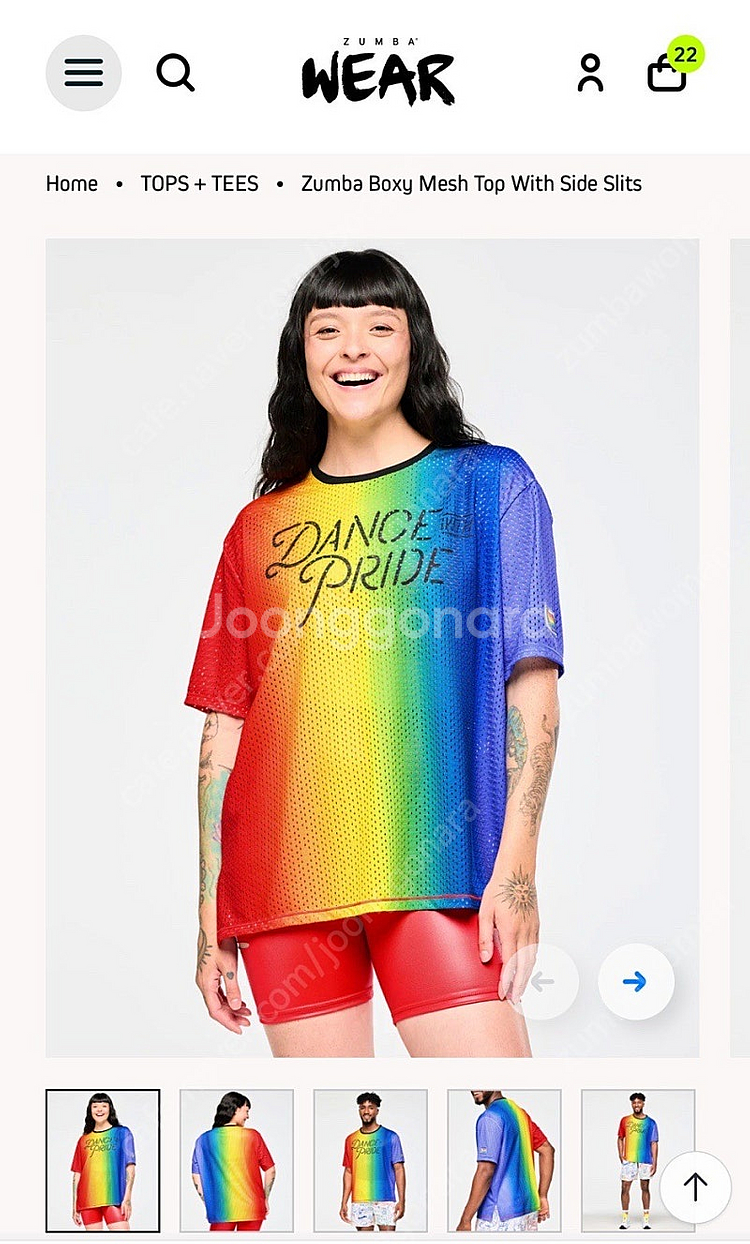The image size is (750, 1244).
Task: Select the thumbnail of man's back view
Action: [505, 1160]
